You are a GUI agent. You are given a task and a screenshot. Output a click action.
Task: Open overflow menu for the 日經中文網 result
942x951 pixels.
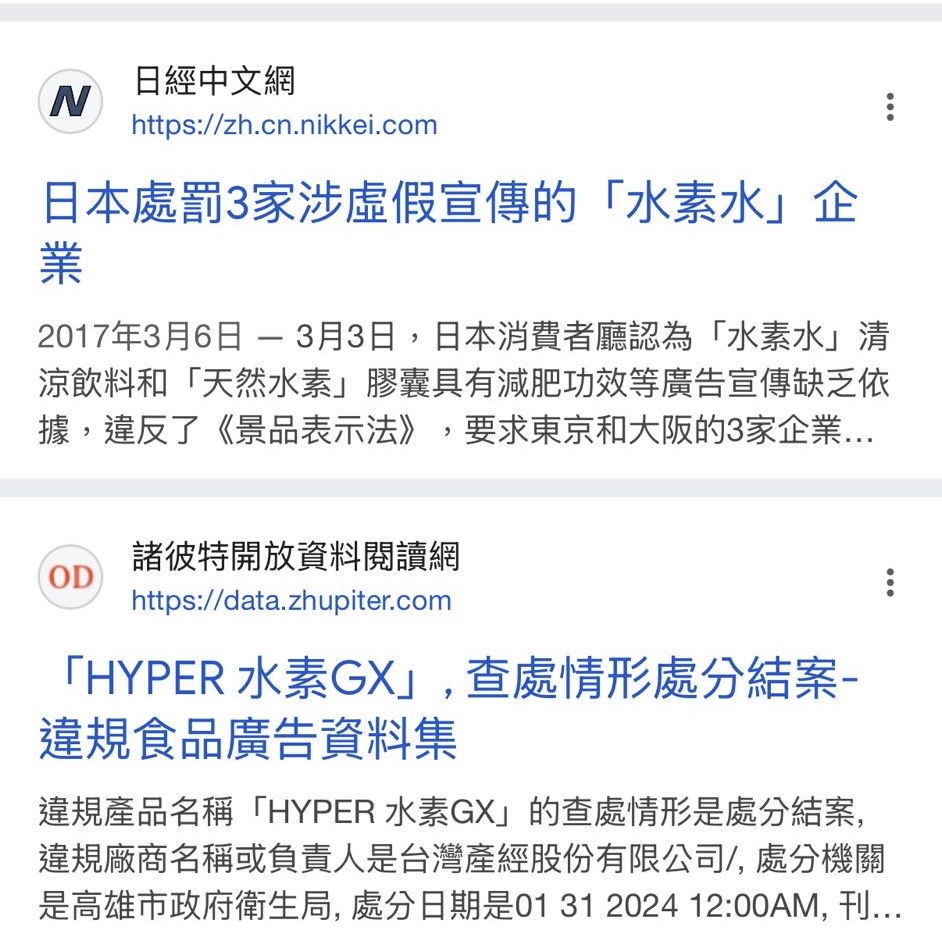click(889, 106)
